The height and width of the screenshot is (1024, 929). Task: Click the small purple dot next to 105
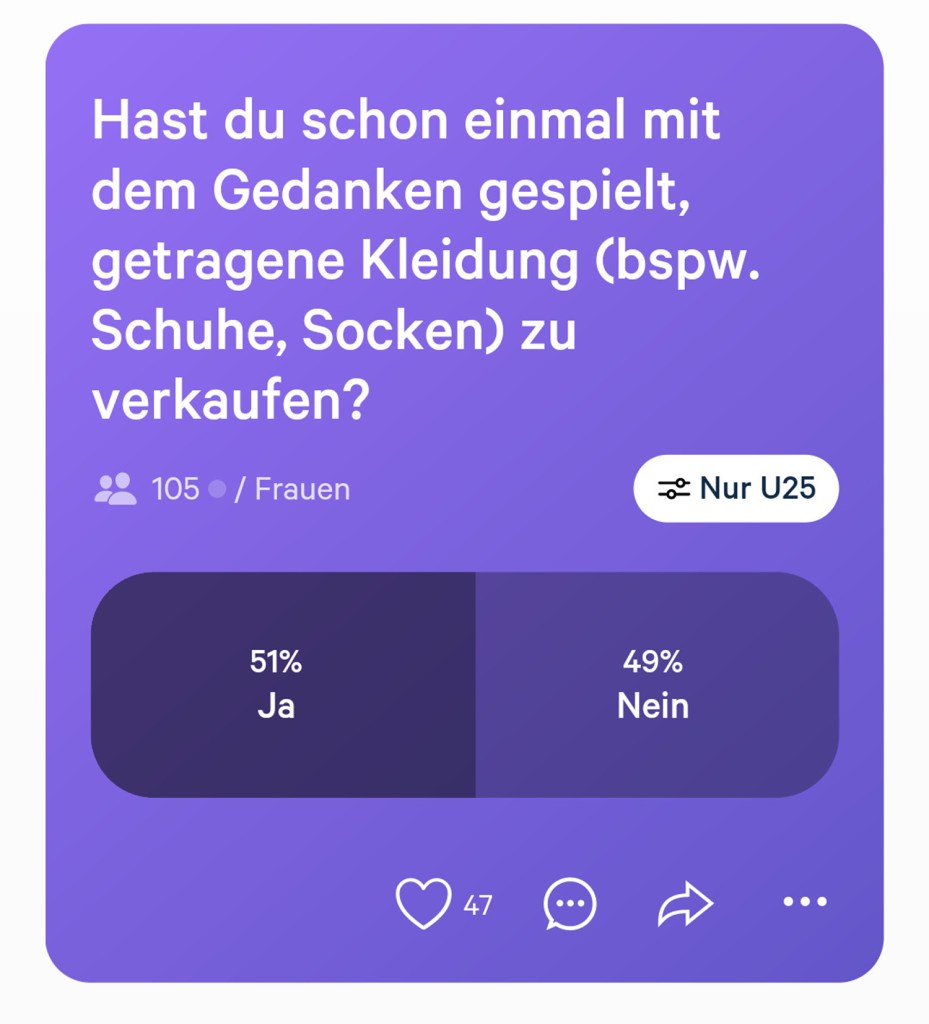click(216, 488)
